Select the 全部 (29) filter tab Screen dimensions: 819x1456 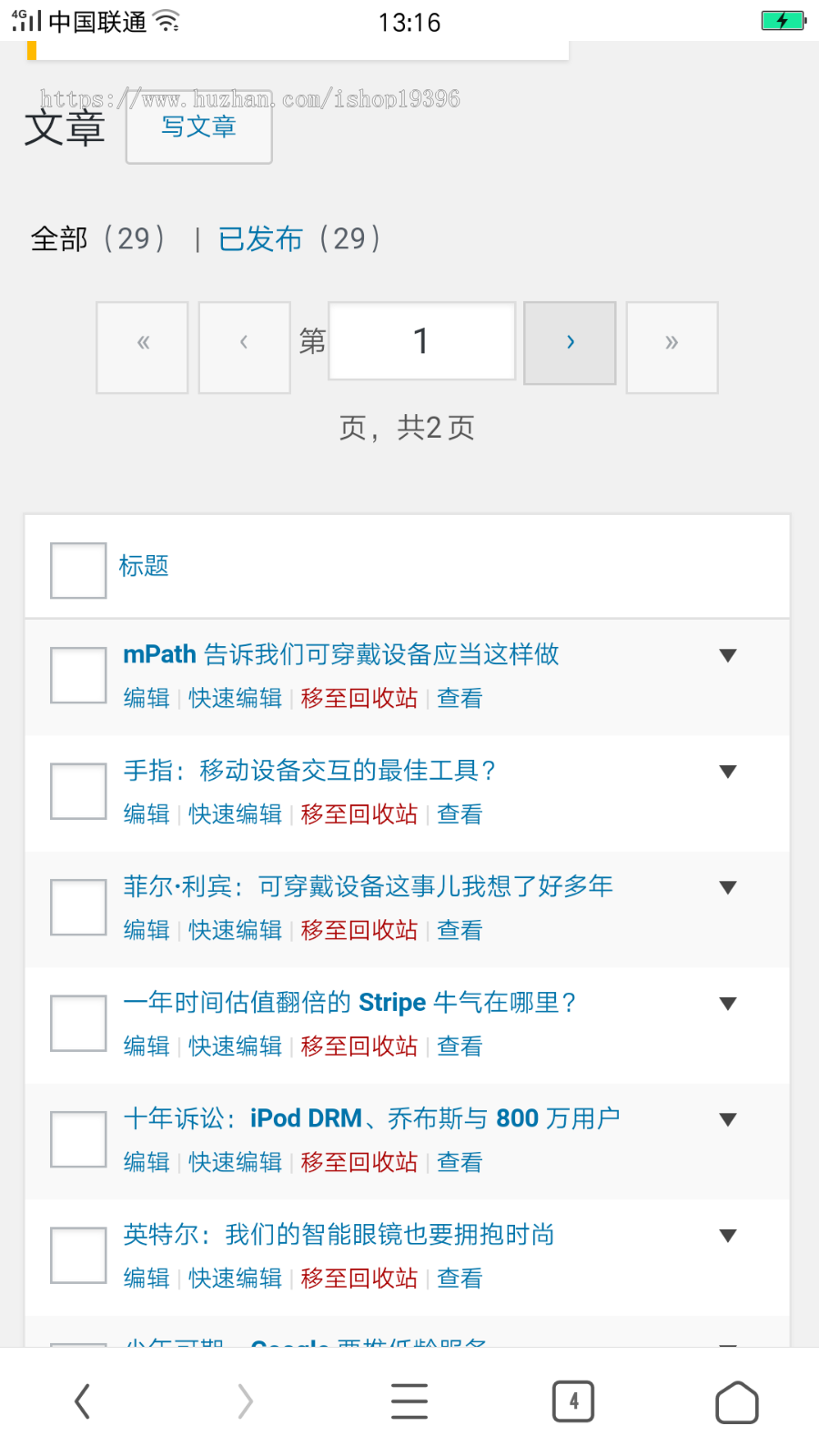click(x=98, y=238)
